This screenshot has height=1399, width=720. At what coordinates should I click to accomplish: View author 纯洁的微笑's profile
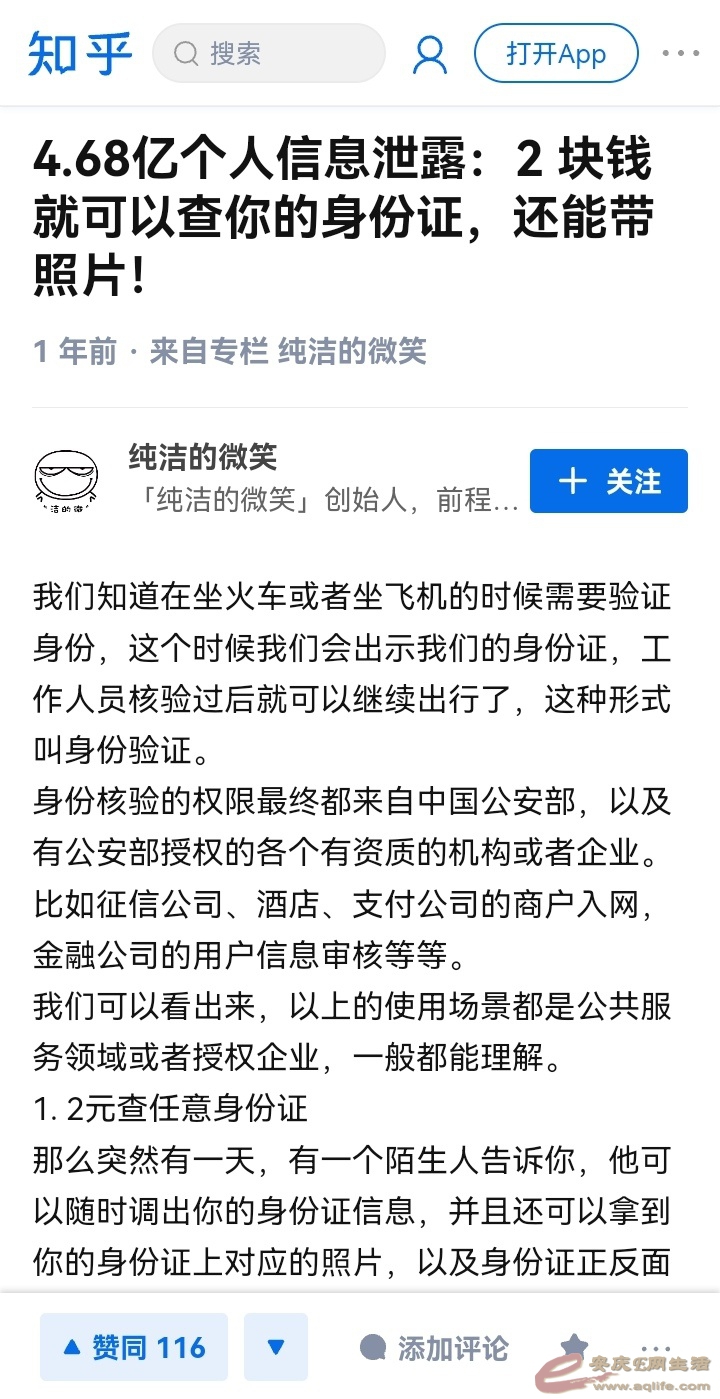pyautogui.click(x=203, y=458)
